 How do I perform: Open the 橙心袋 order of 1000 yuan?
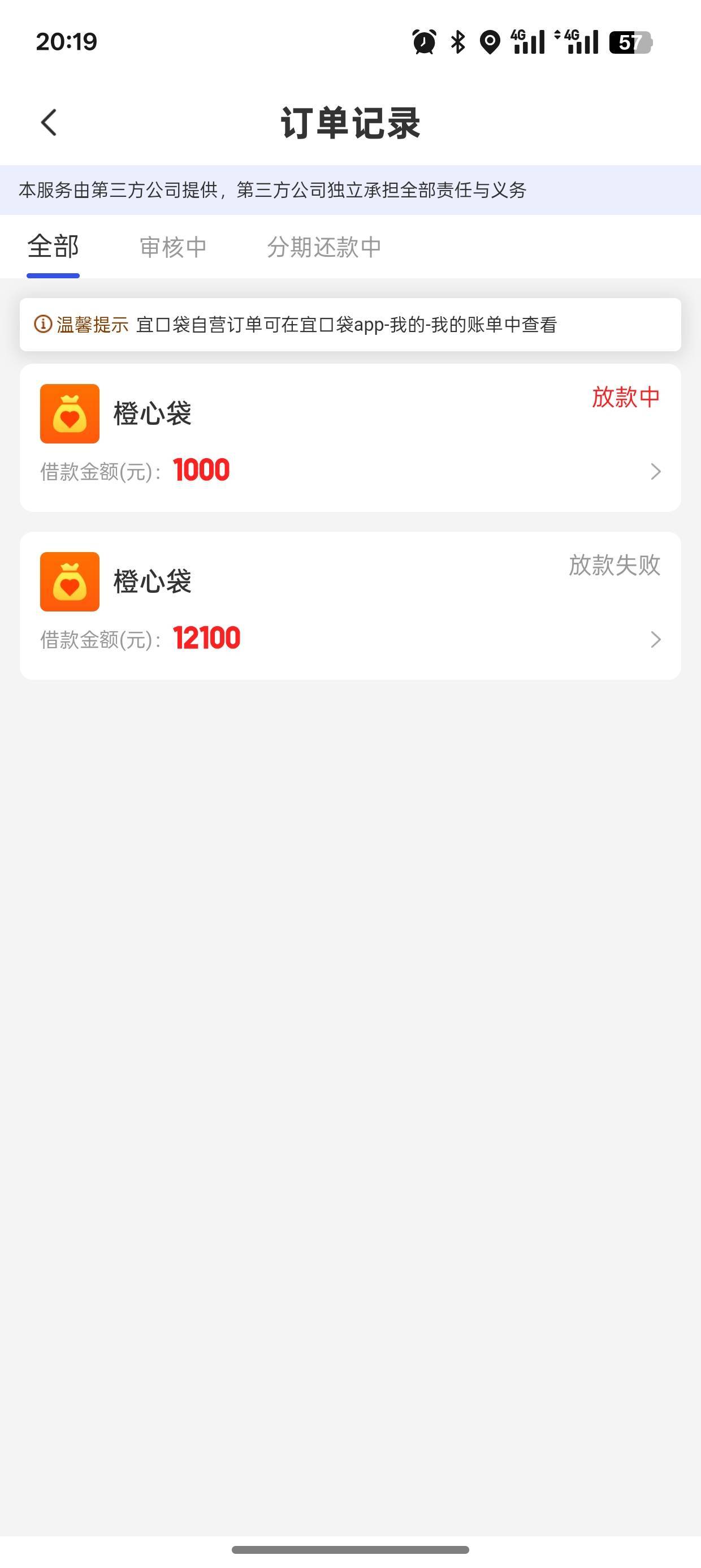(350, 438)
